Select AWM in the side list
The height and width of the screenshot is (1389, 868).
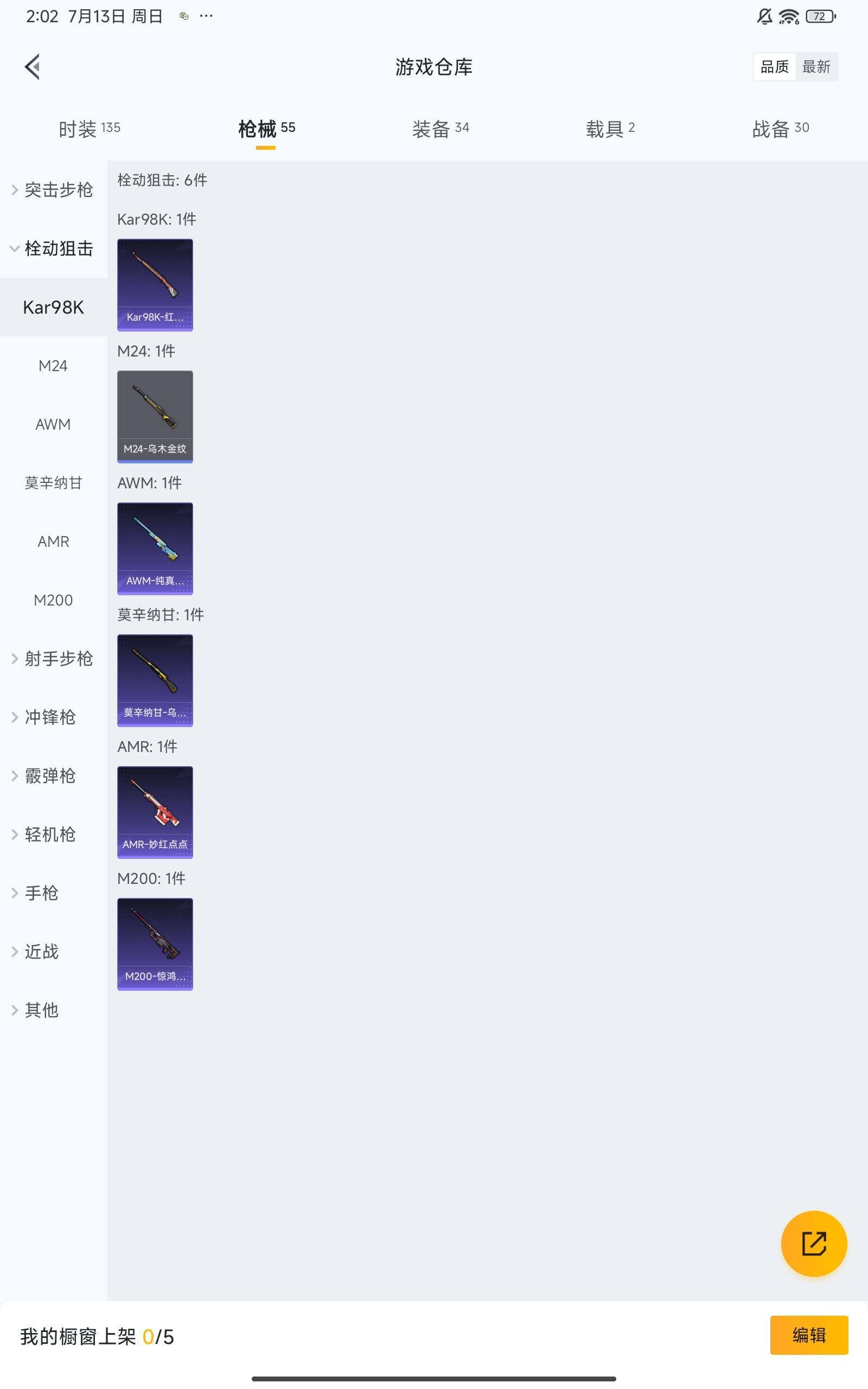(x=53, y=424)
